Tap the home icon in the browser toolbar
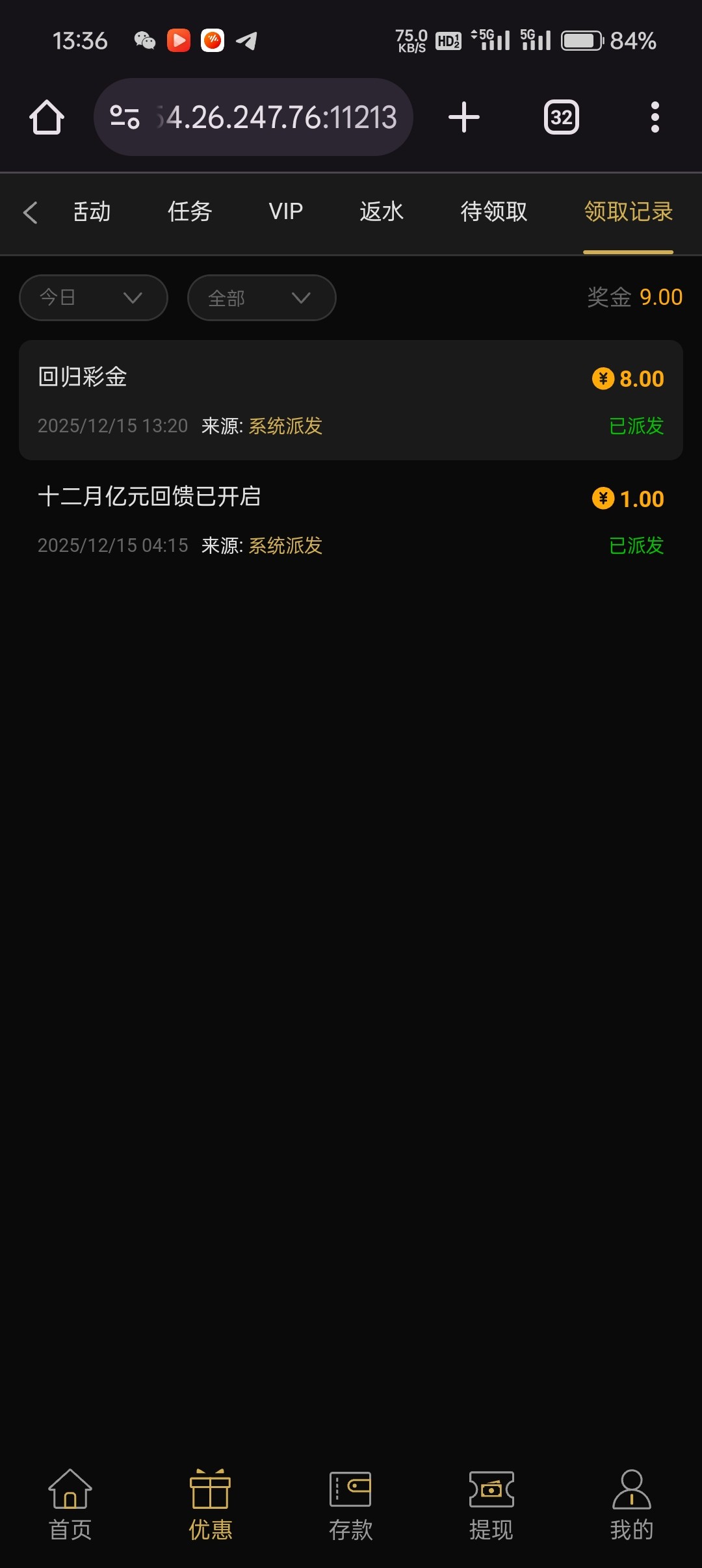The height and width of the screenshot is (1568, 702). (45, 117)
